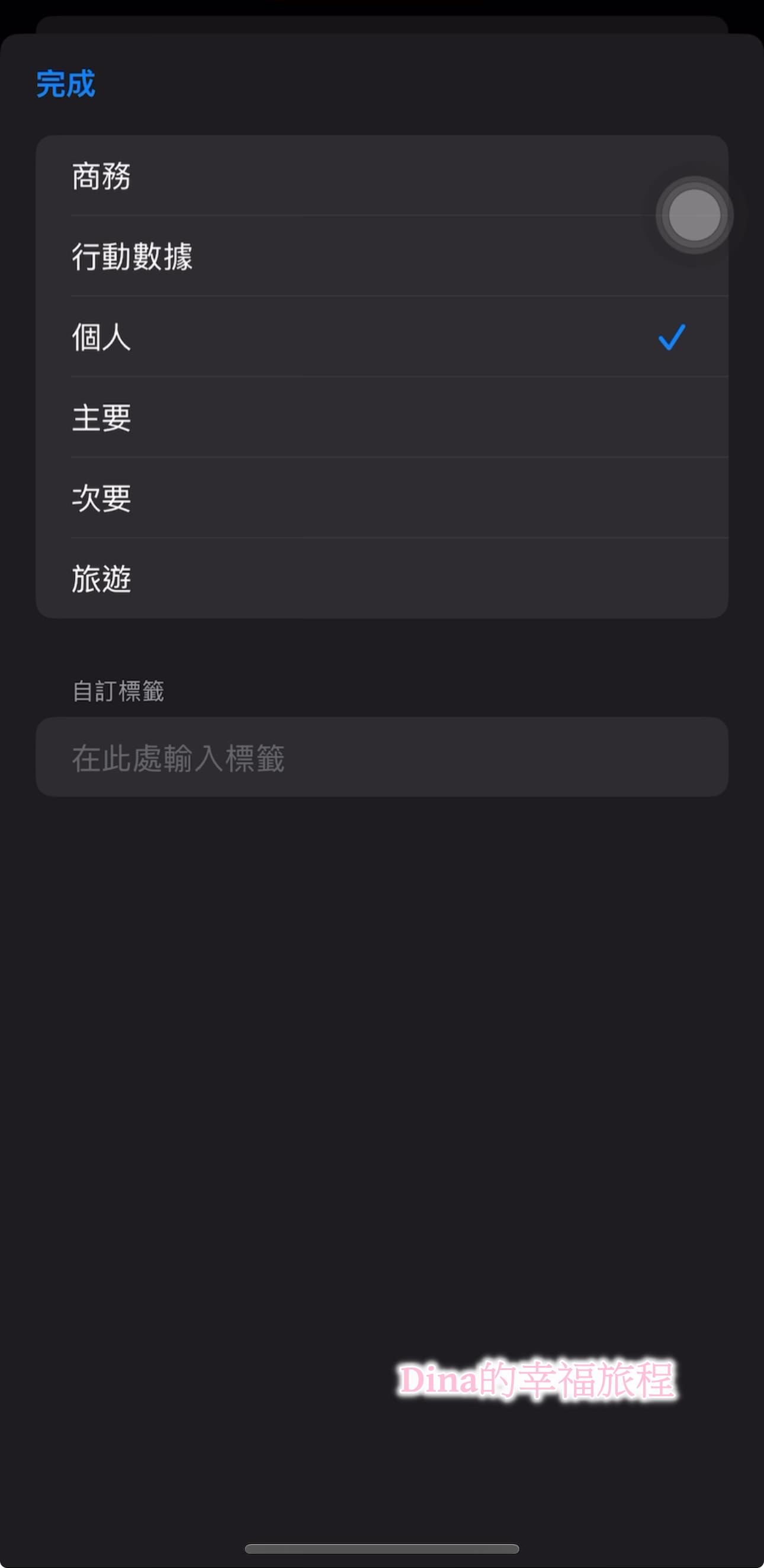Pick the 主要 label option
Image resolution: width=764 pixels, height=1568 pixels.
tap(382, 417)
